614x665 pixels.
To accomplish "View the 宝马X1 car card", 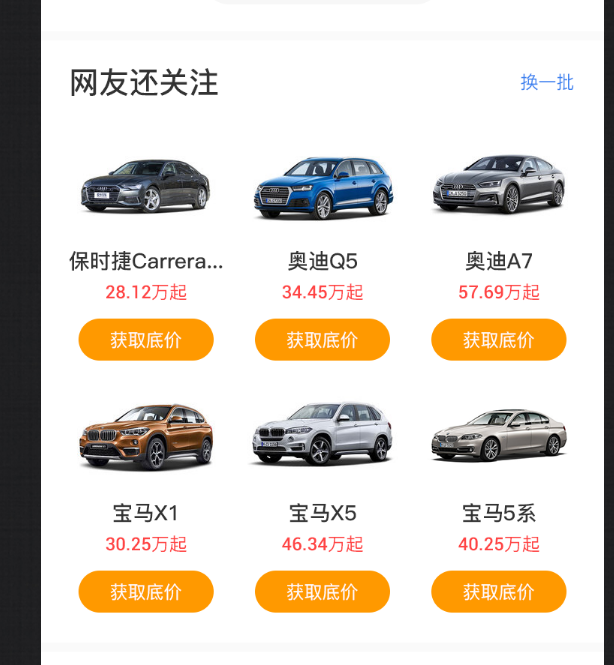I will coord(146,437).
